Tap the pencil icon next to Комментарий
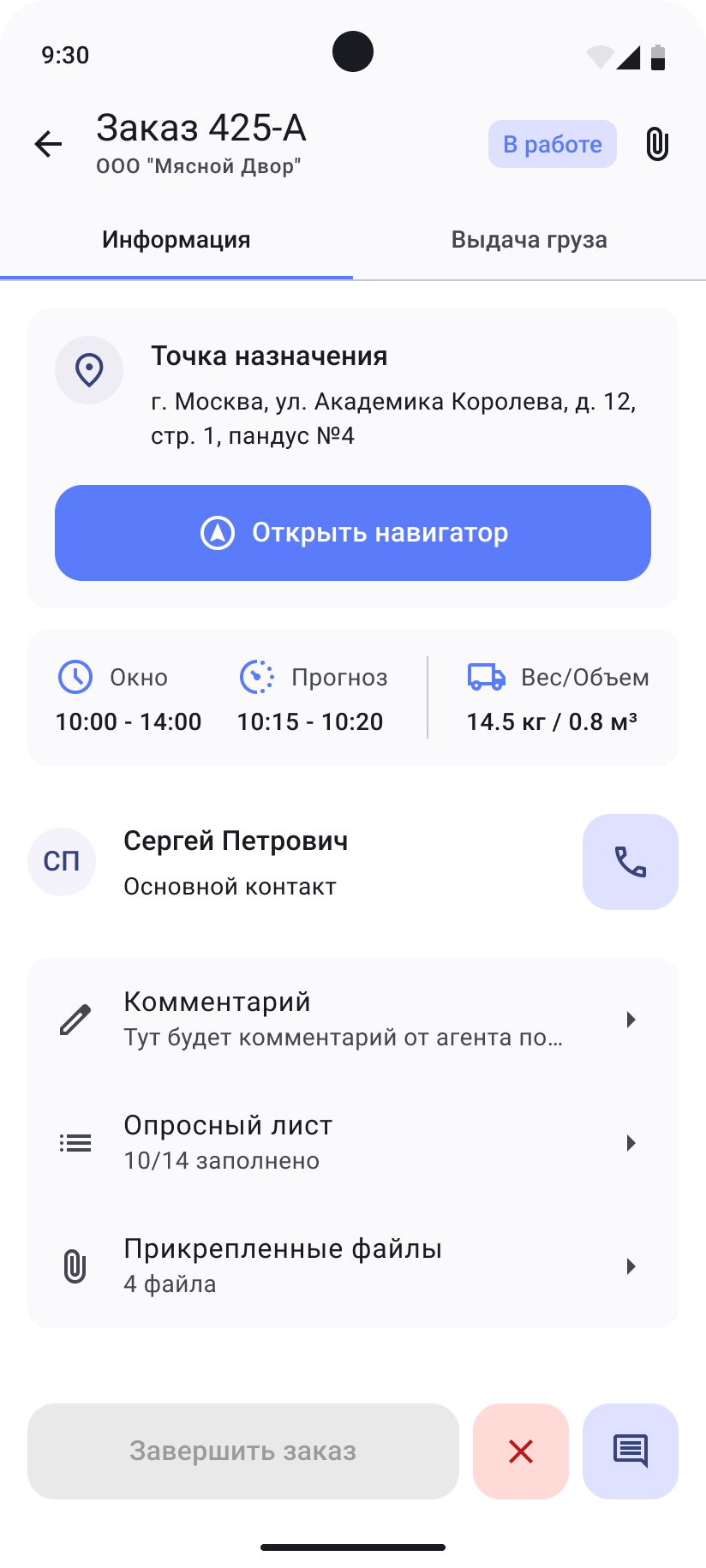706x1568 pixels. click(x=75, y=1019)
